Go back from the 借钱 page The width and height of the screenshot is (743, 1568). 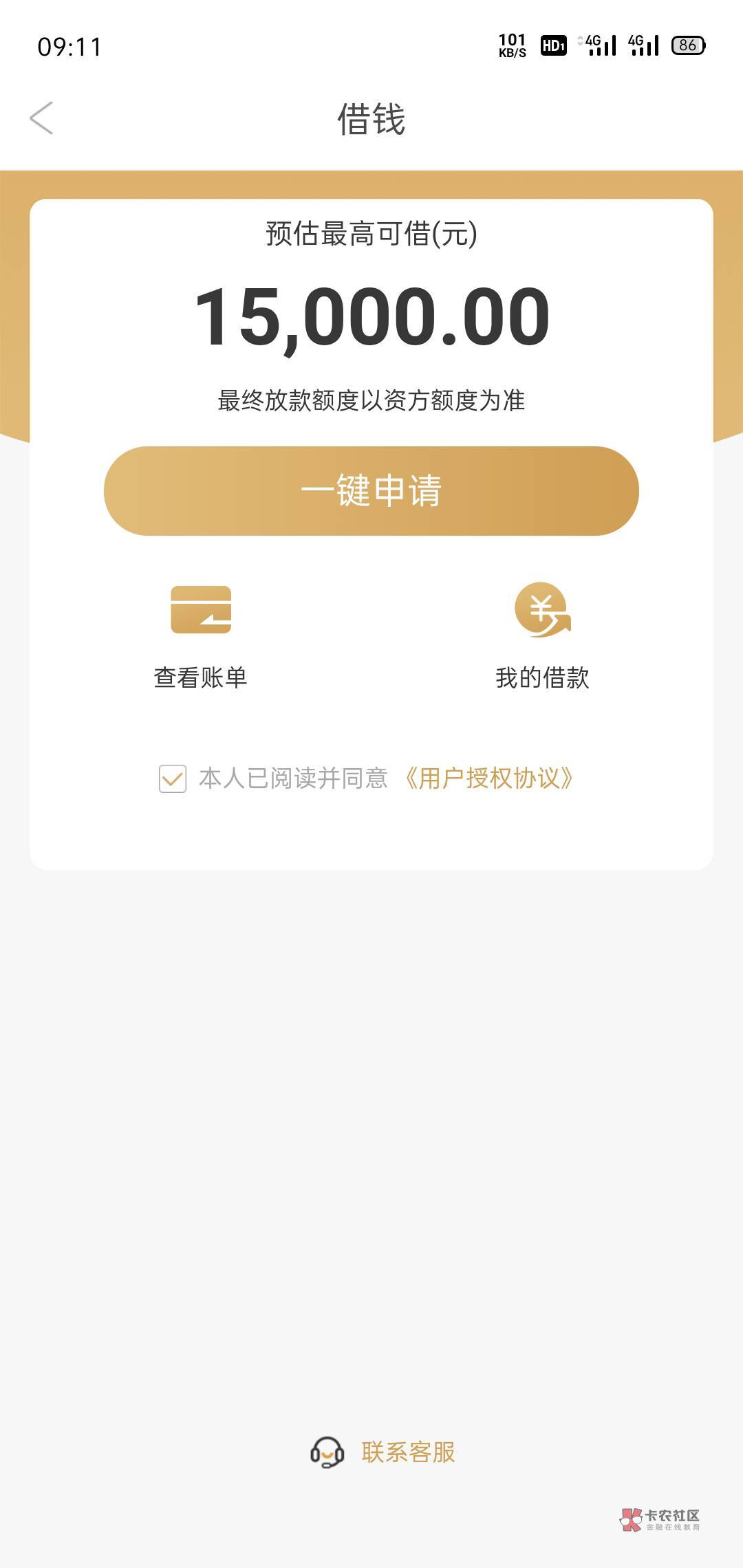coord(42,118)
